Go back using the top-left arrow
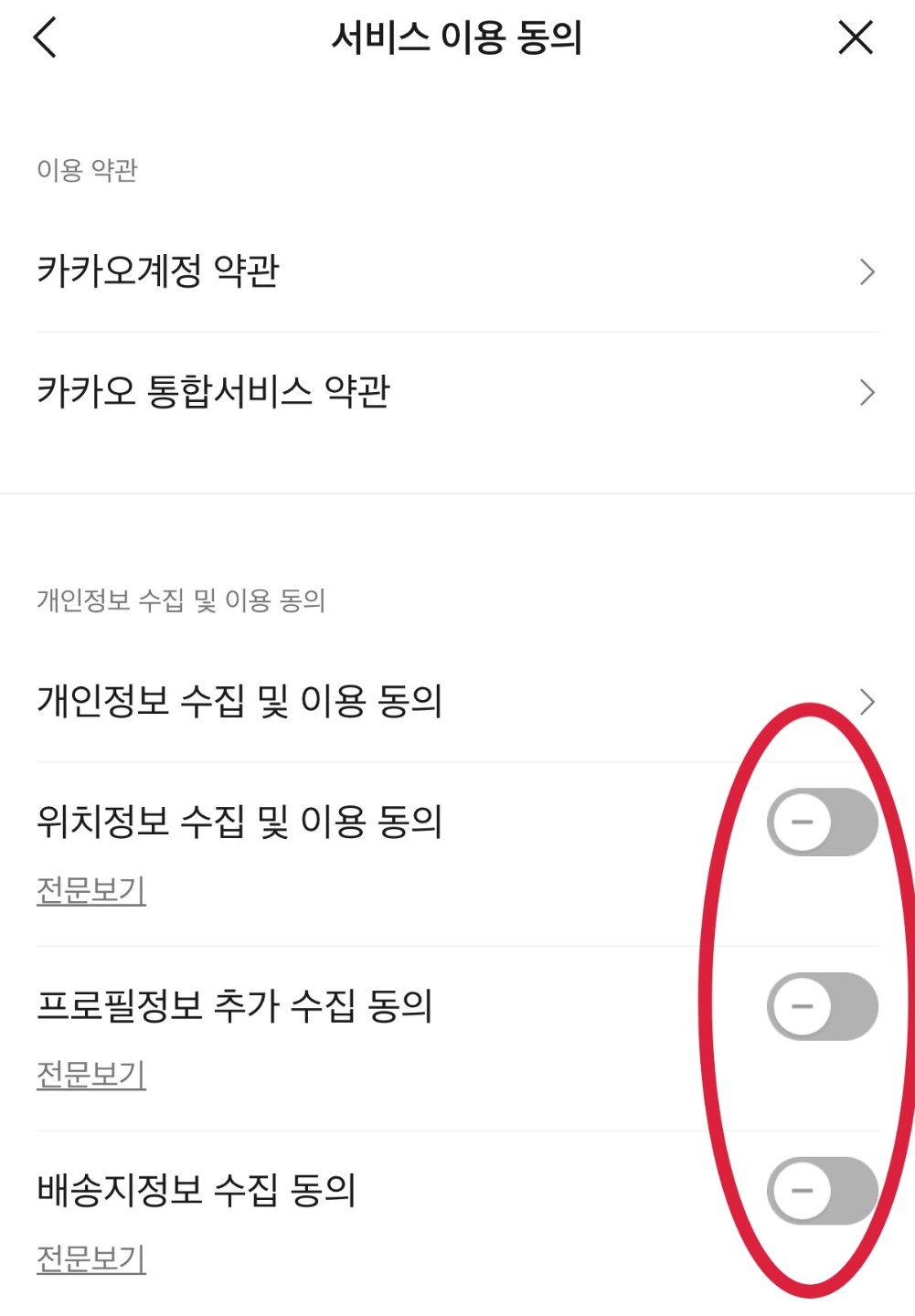915x1316 pixels. click(46, 38)
